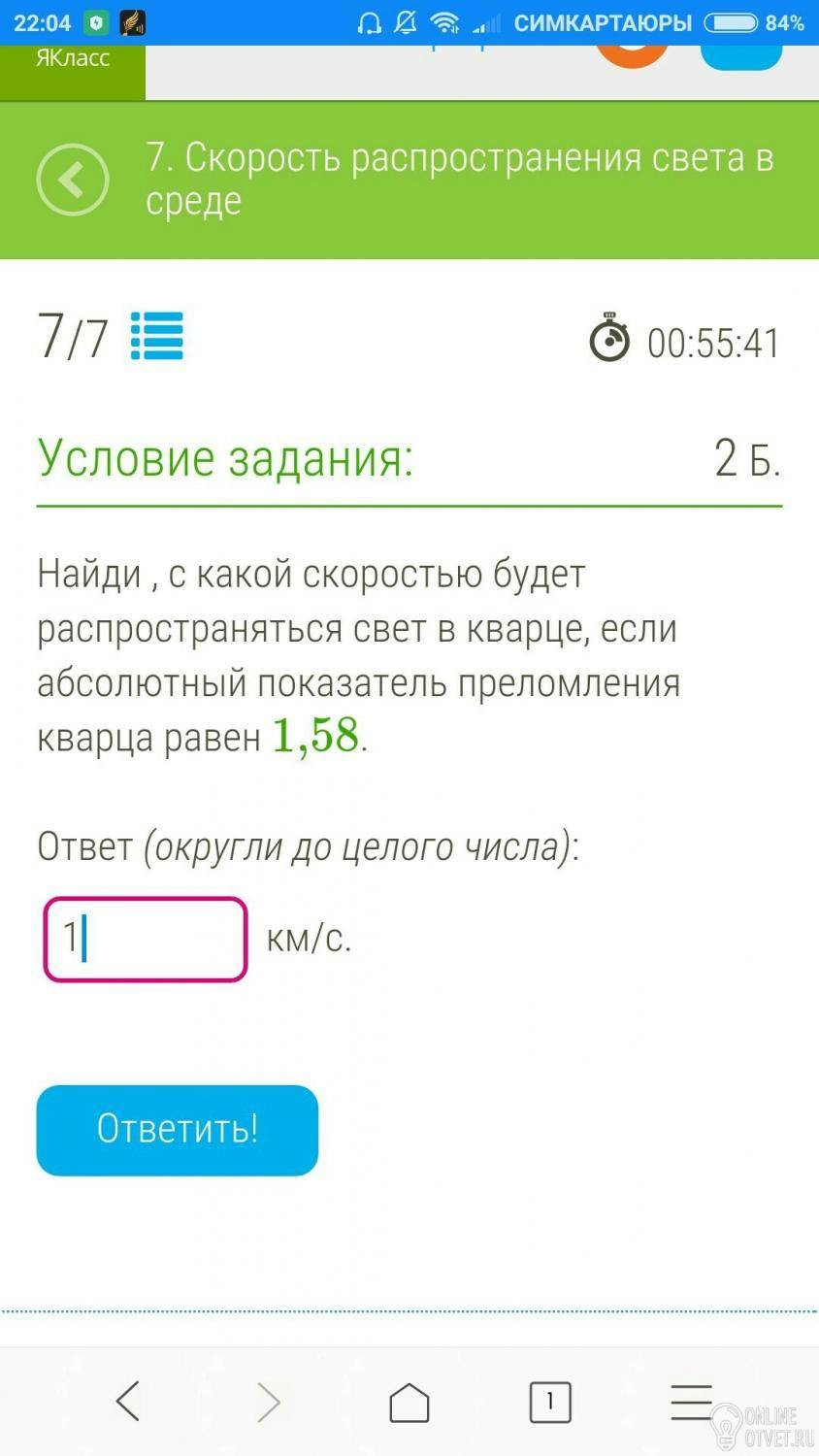Focus the answer field before км/с
This screenshot has width=819, height=1456.
tap(146, 939)
